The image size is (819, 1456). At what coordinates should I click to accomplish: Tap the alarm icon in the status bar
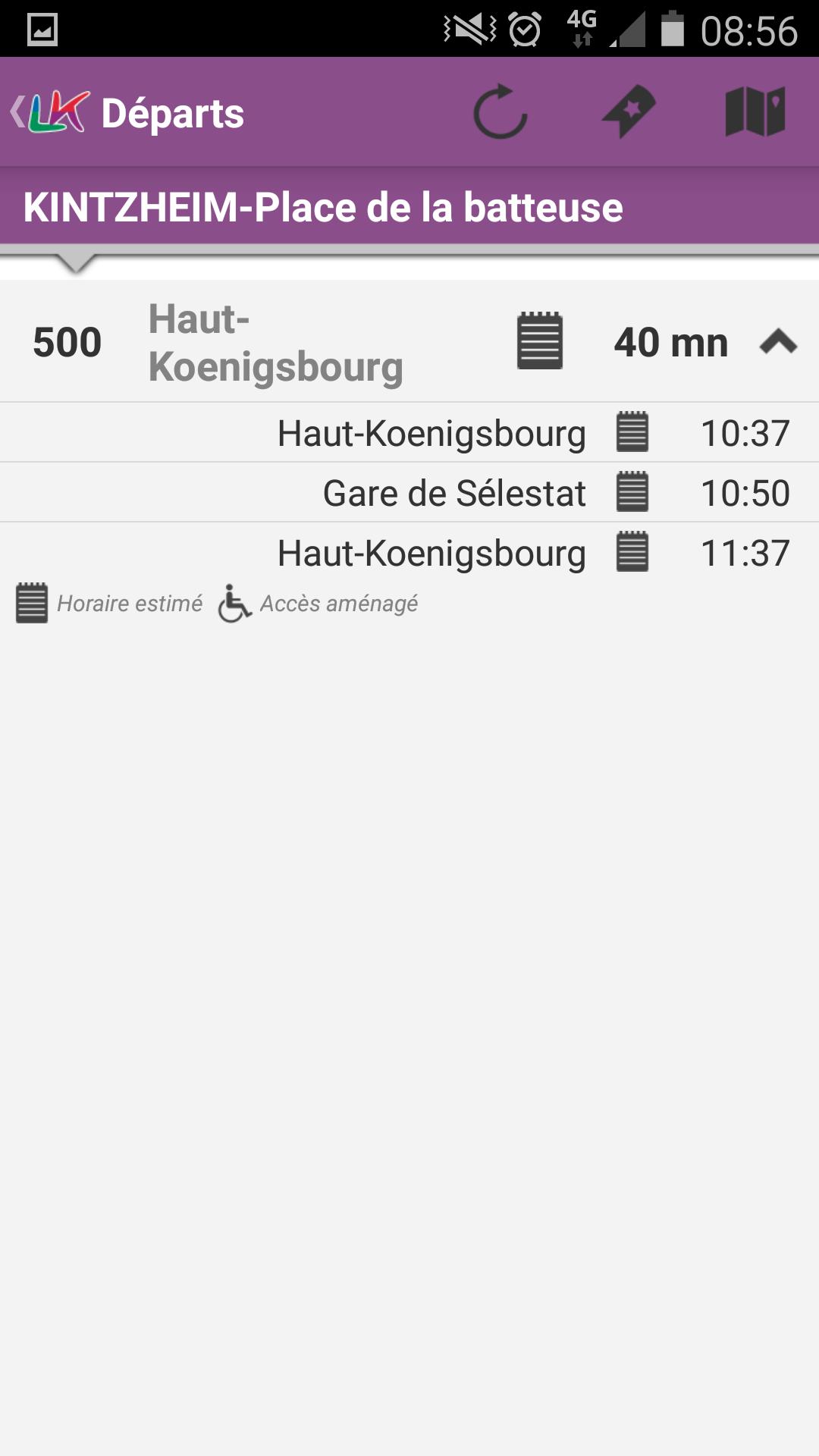[x=524, y=29]
